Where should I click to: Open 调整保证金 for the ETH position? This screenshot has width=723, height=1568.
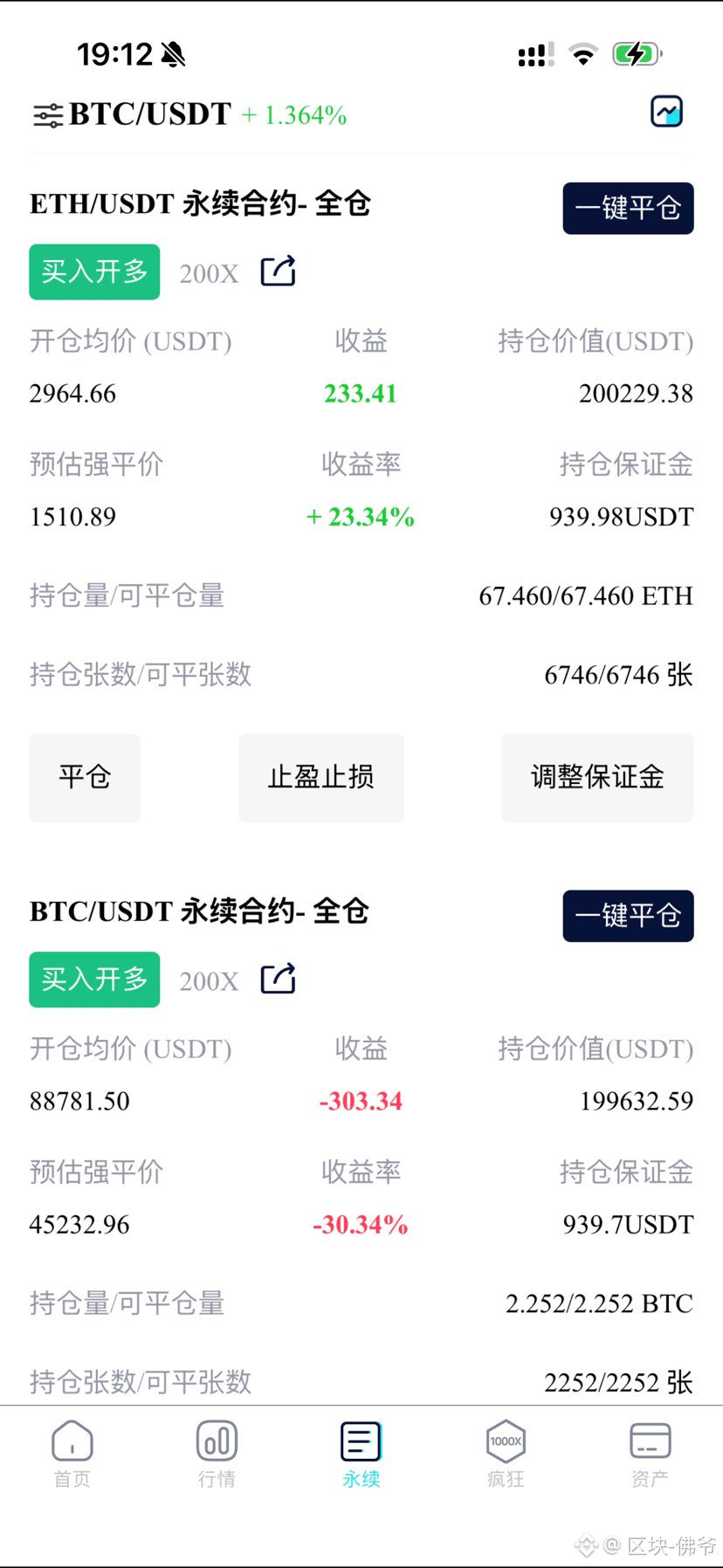[597, 777]
